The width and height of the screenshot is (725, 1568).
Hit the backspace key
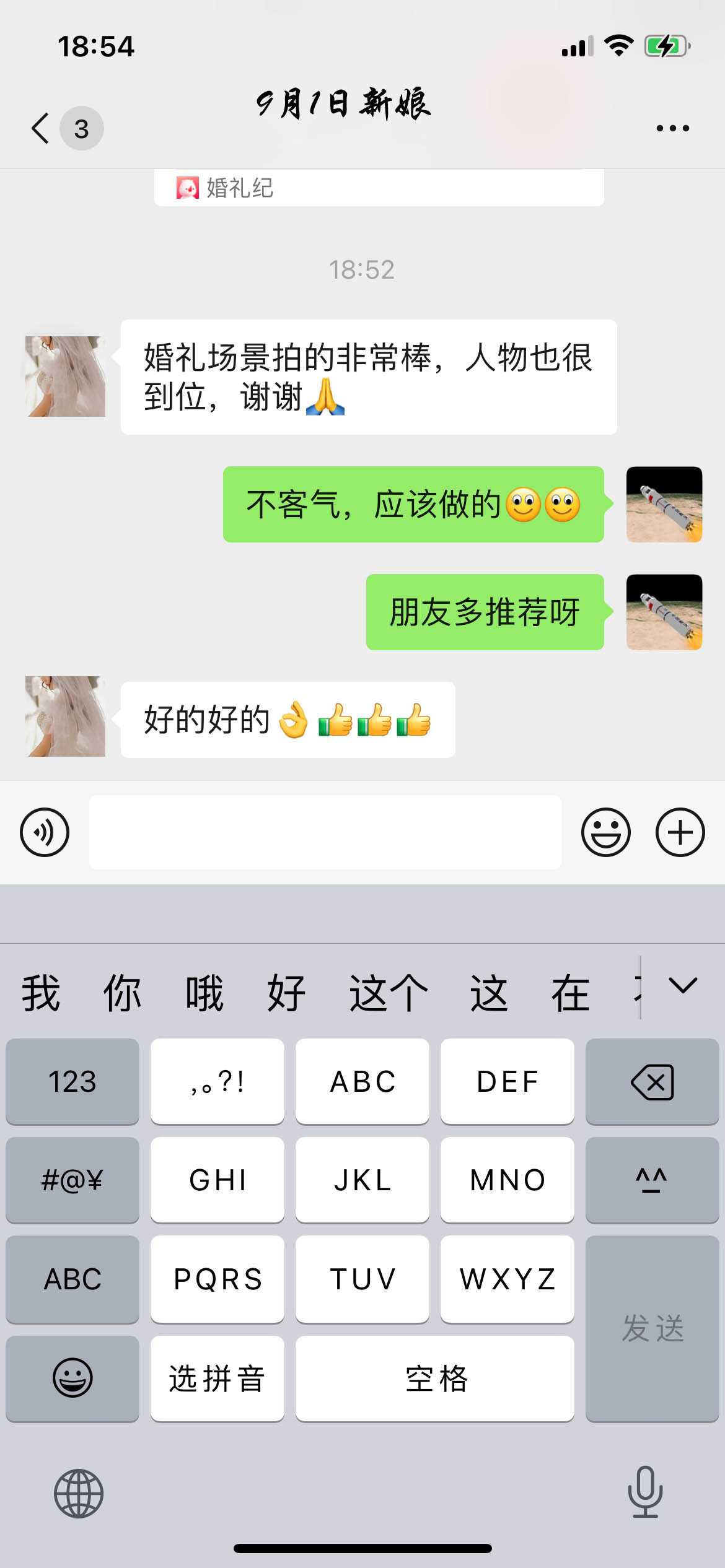tap(652, 1081)
